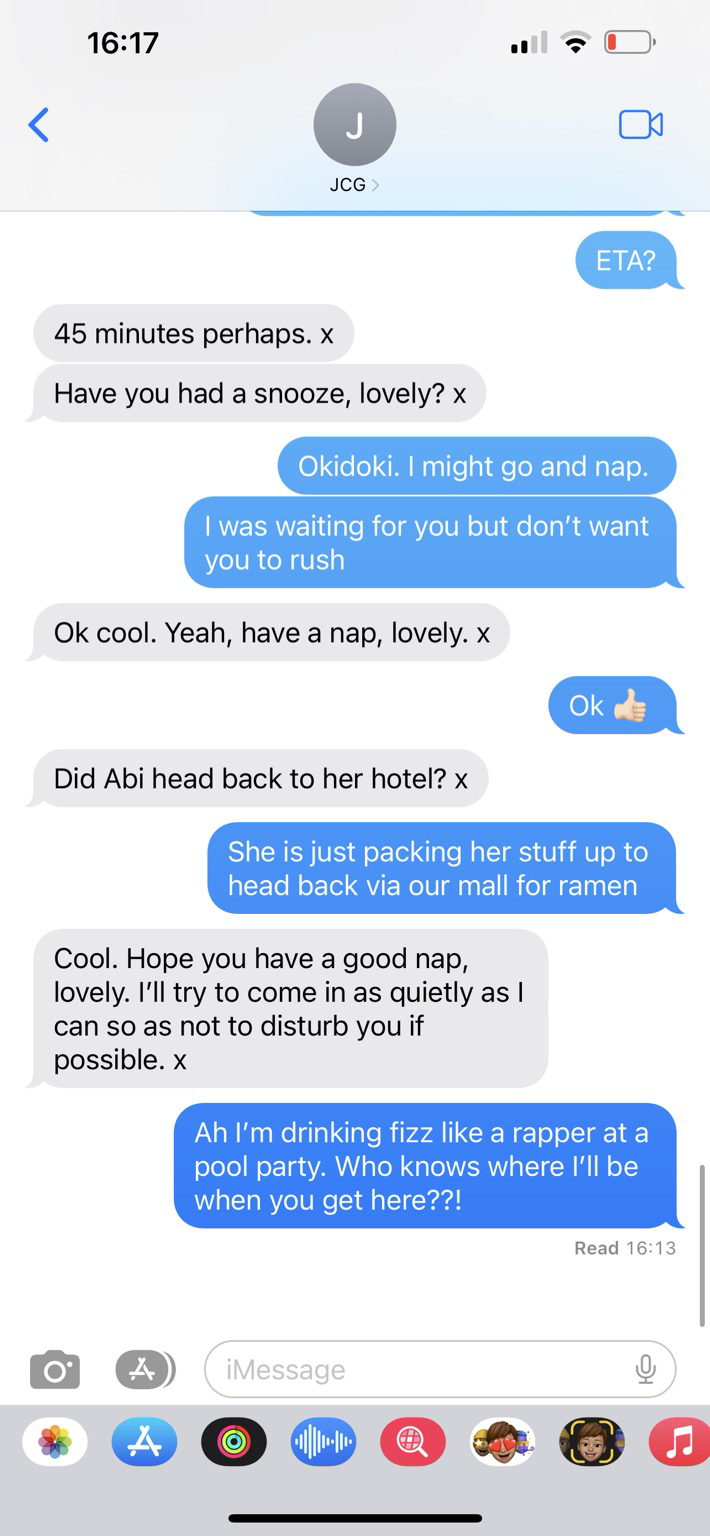Start a FaceTime video call with JCG

(640, 125)
